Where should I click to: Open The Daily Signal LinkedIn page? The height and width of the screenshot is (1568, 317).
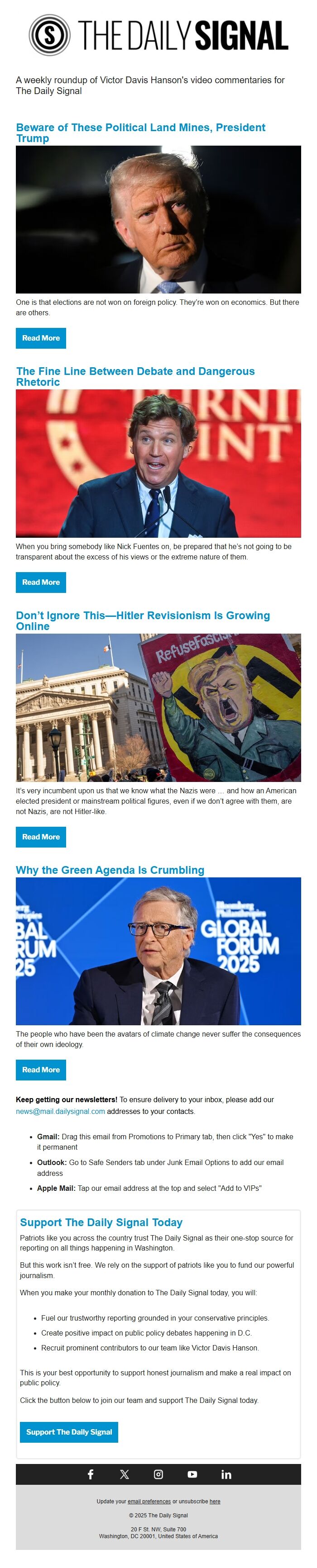pos(226,1473)
